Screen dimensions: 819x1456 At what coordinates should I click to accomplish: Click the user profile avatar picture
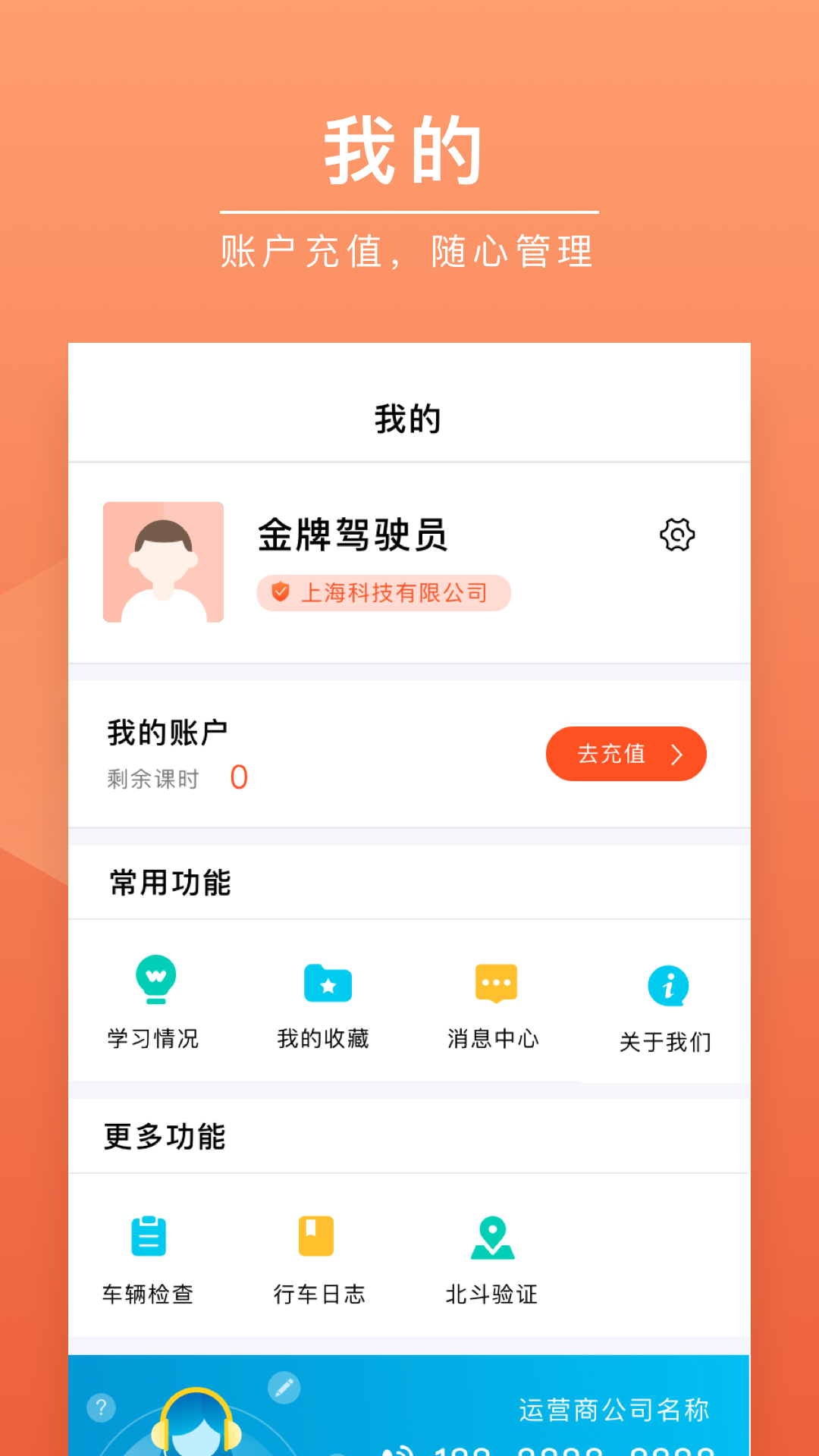162,561
